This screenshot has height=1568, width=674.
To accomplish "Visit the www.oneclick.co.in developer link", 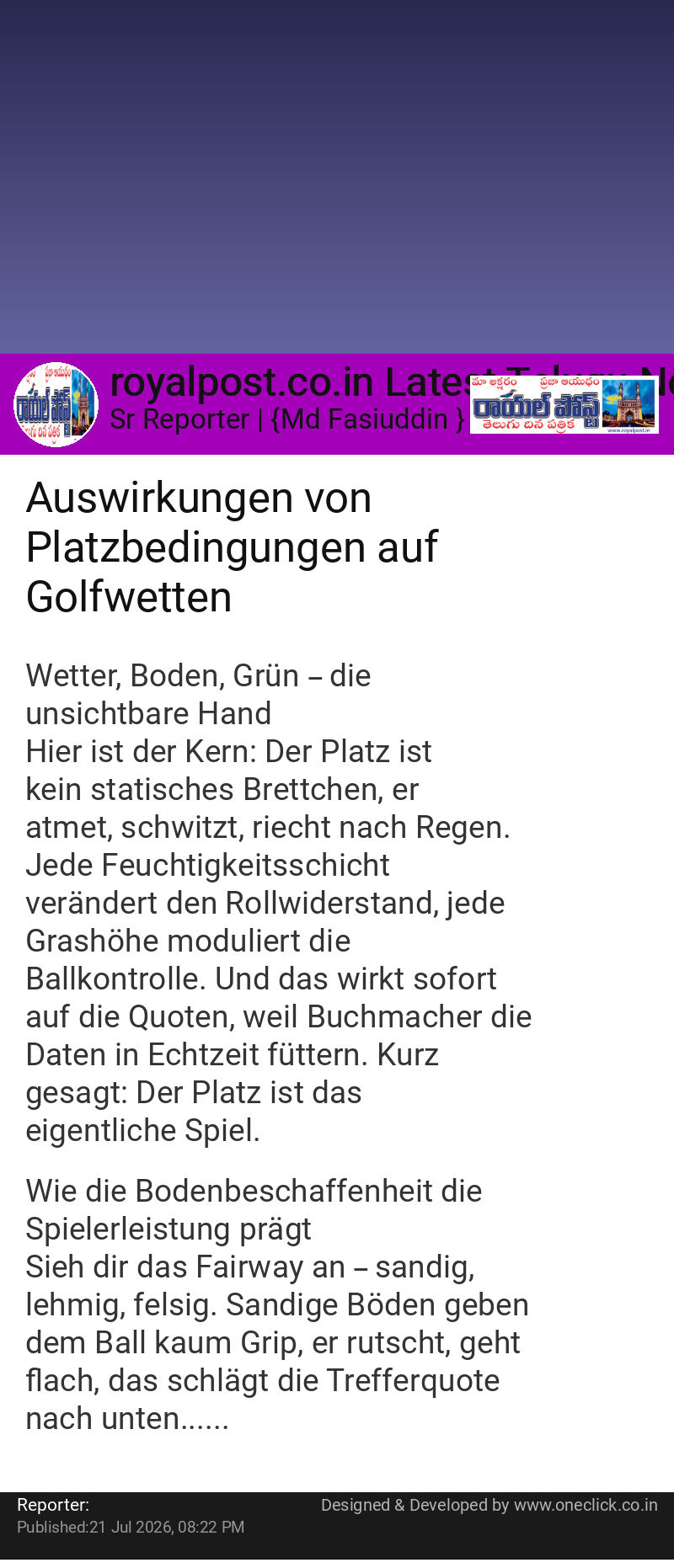I will click(x=586, y=1505).
